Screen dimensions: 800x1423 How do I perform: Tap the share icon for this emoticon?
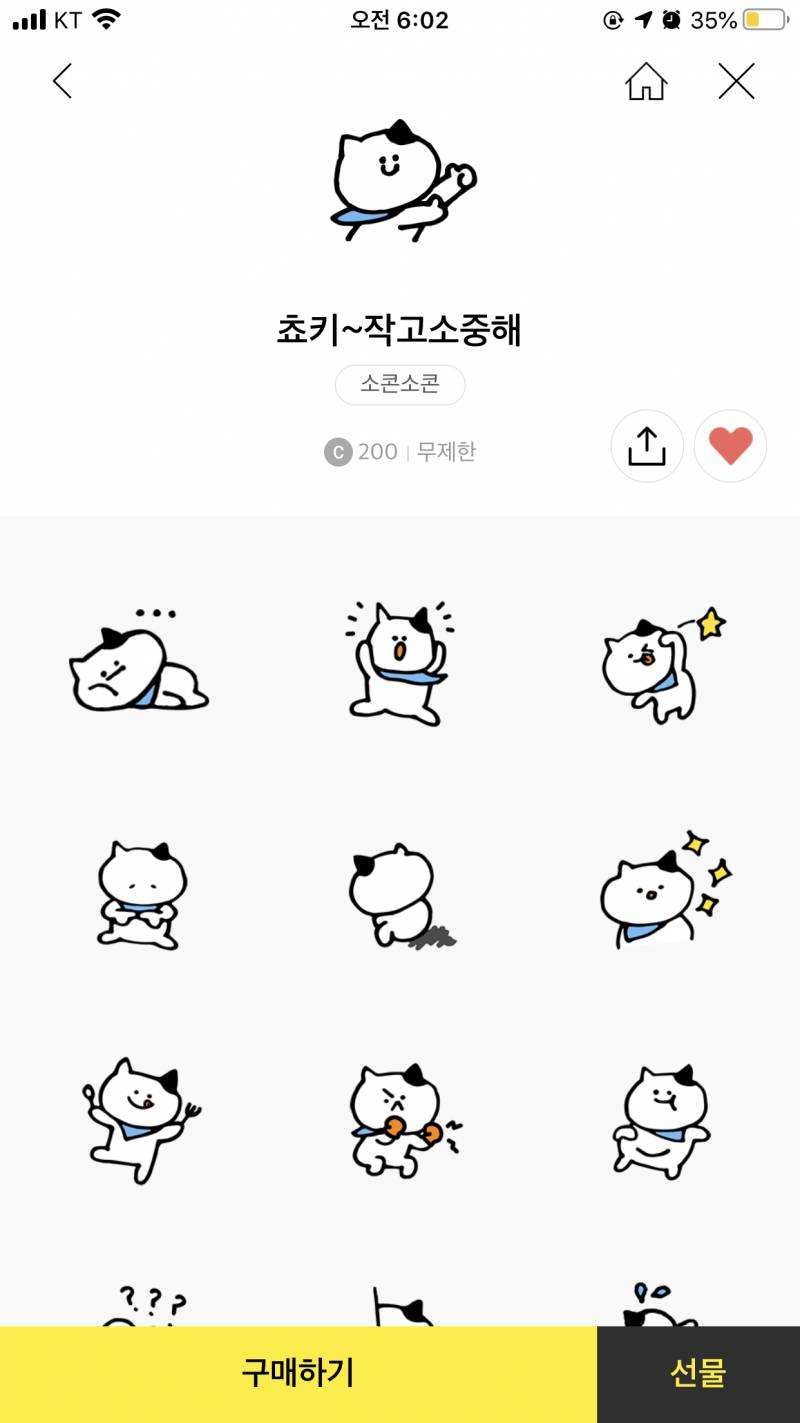click(647, 446)
